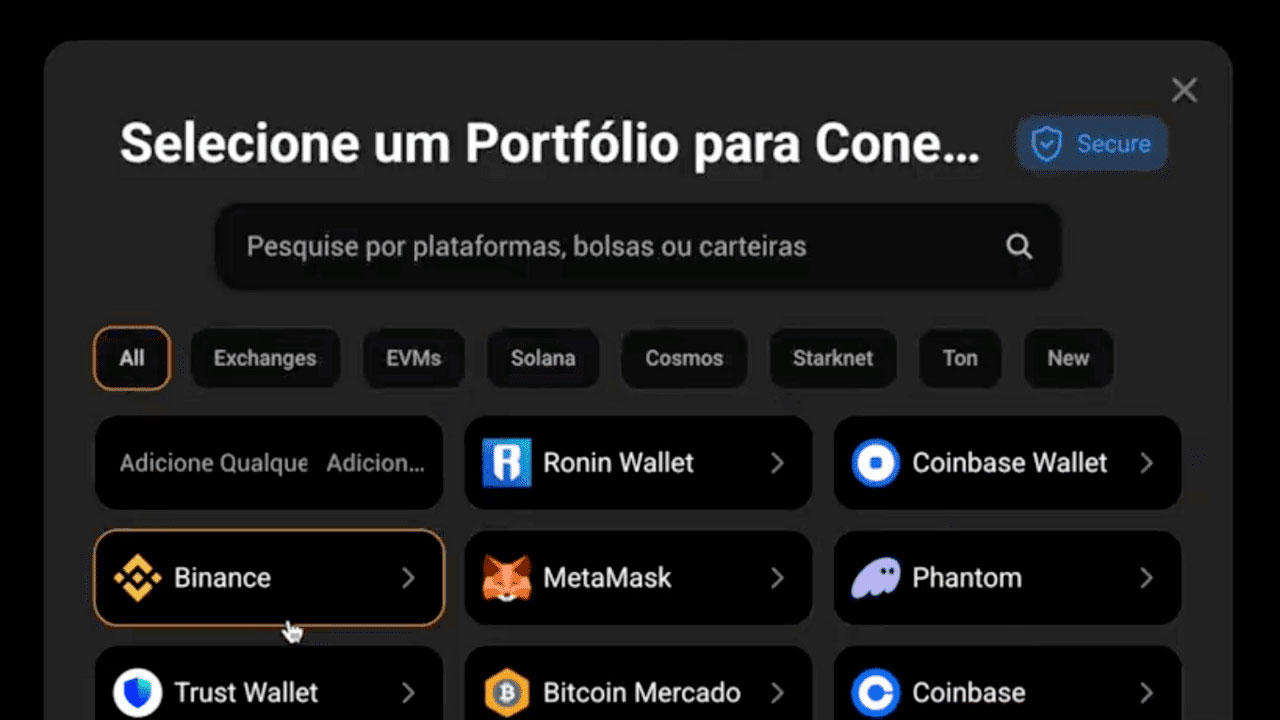
Task: Select Binance to connect
Action: click(x=269, y=578)
